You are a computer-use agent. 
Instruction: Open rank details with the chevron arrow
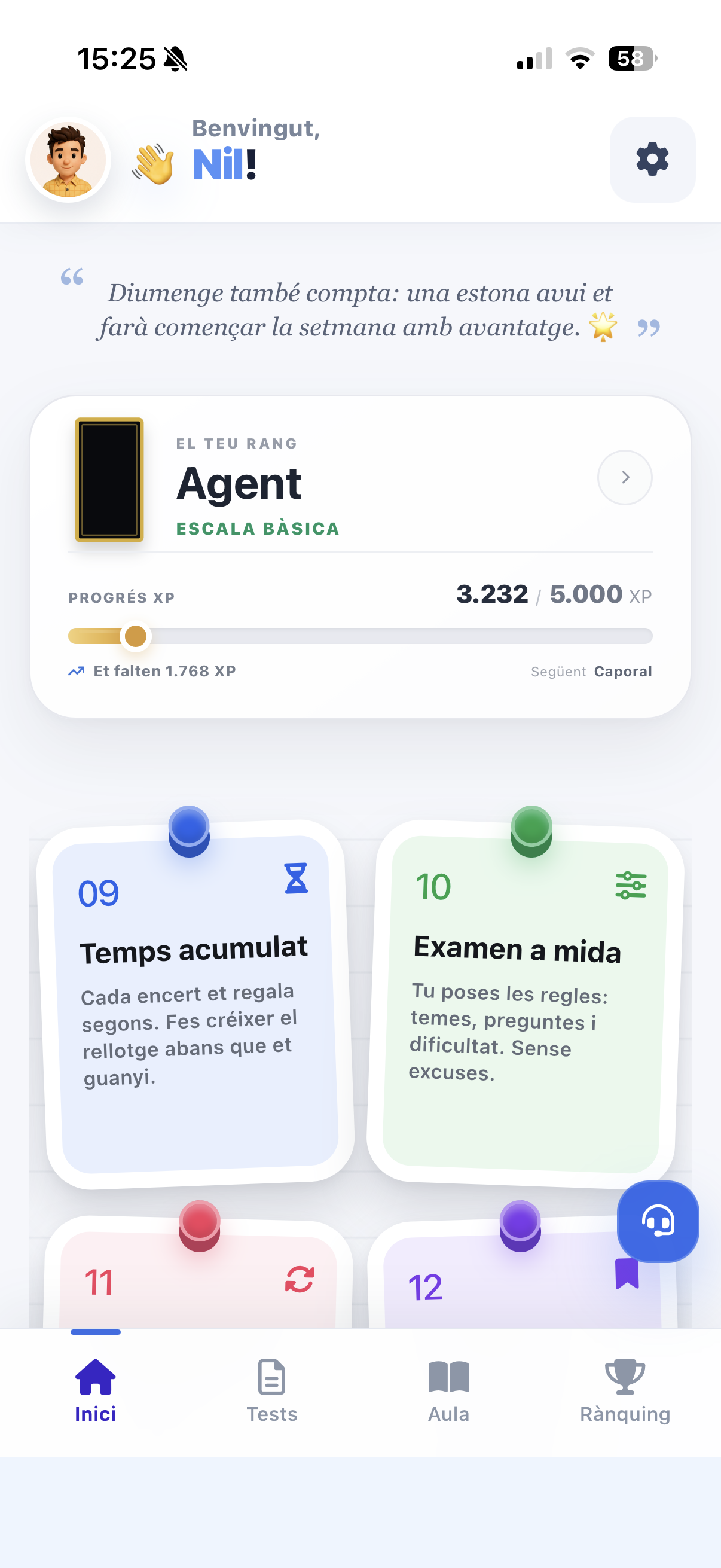point(625,477)
